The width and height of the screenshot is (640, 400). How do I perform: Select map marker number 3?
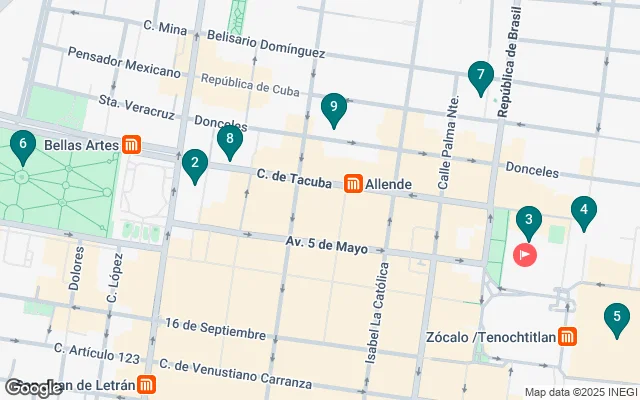coord(528,221)
